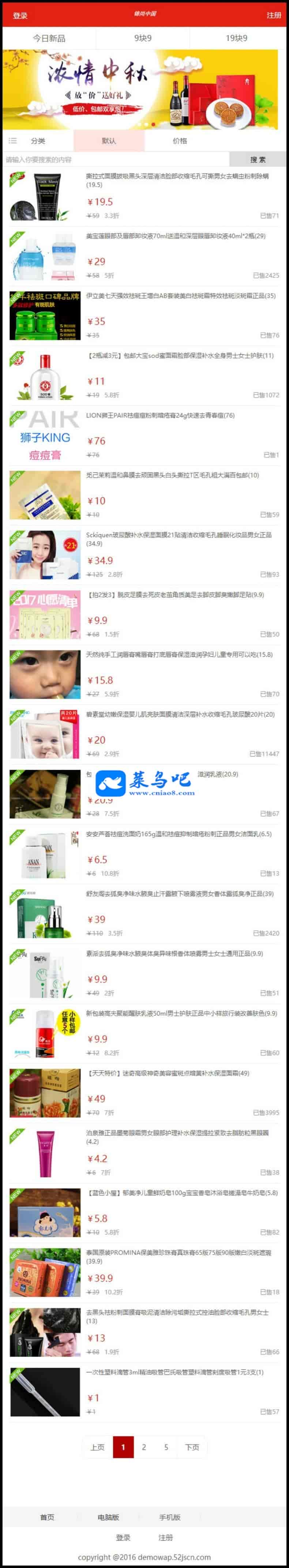
Task: Select the 默认 sort option
Action: coord(109,141)
